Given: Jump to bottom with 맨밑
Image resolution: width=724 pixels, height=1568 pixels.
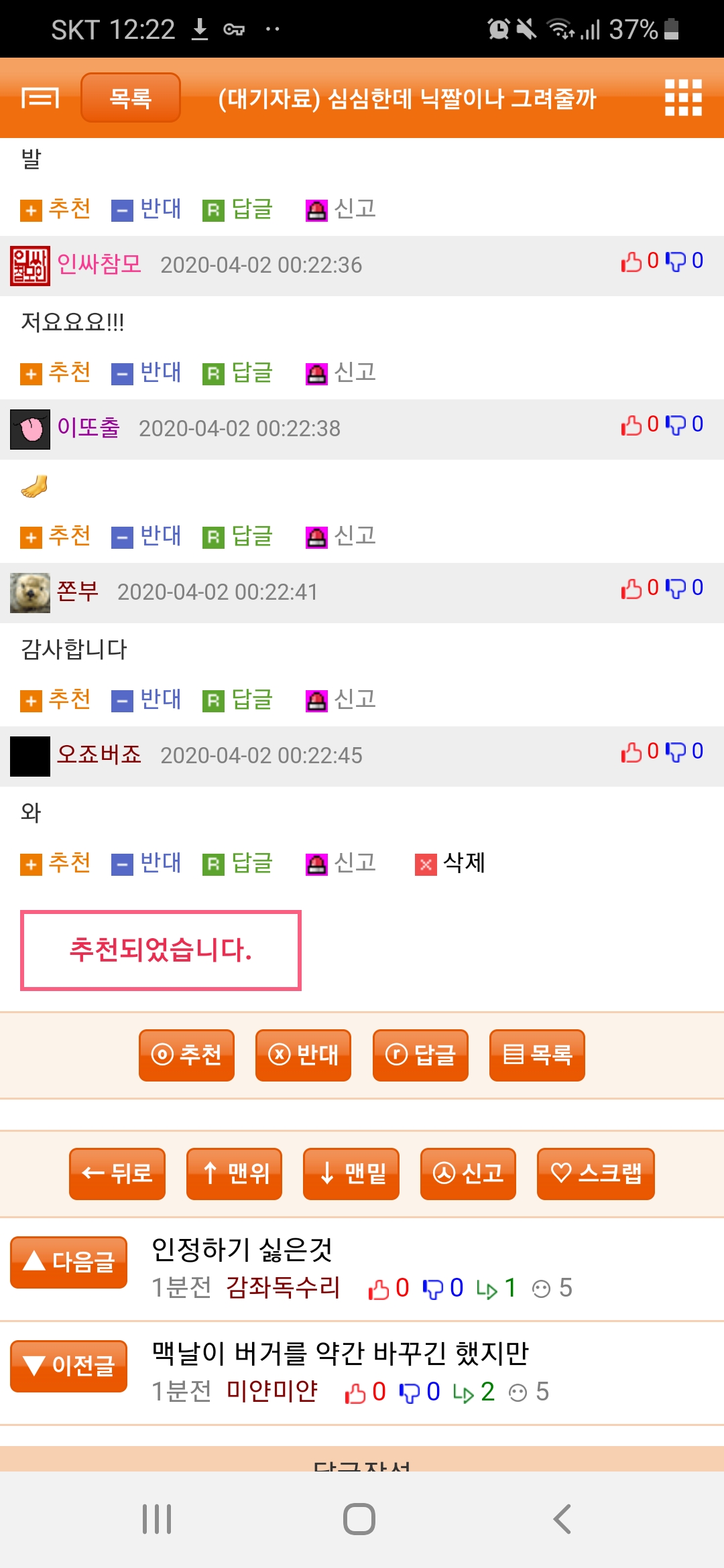Looking at the screenshot, I should coord(351,1173).
